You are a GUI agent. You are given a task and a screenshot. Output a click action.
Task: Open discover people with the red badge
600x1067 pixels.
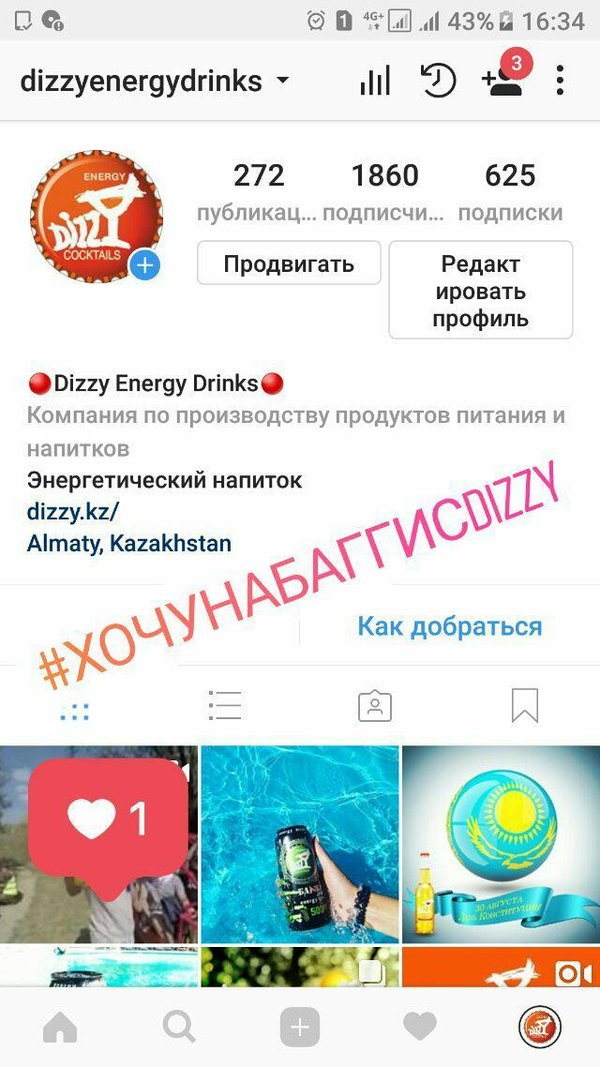coord(503,80)
